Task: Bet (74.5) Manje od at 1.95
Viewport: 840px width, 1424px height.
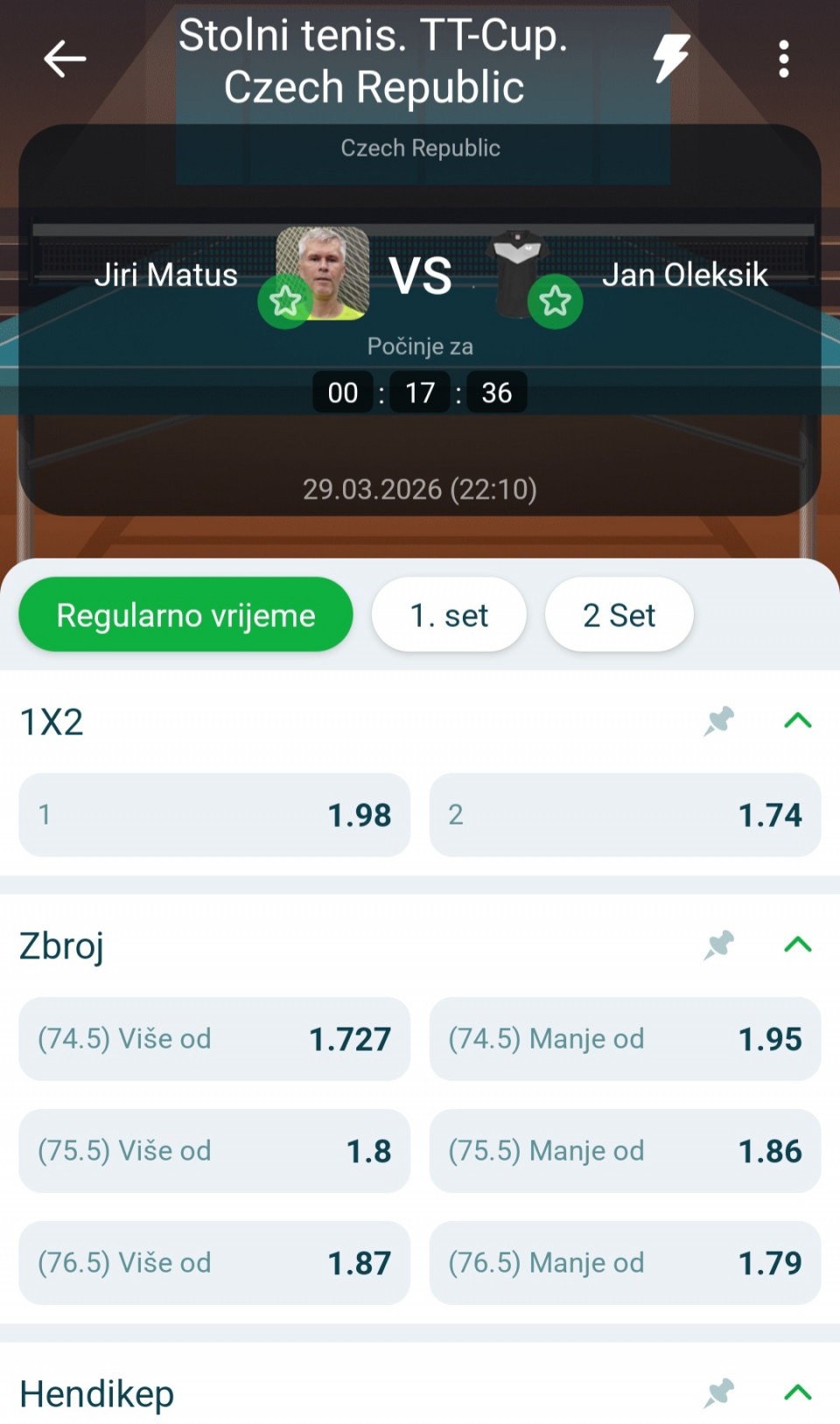Action: point(625,1039)
